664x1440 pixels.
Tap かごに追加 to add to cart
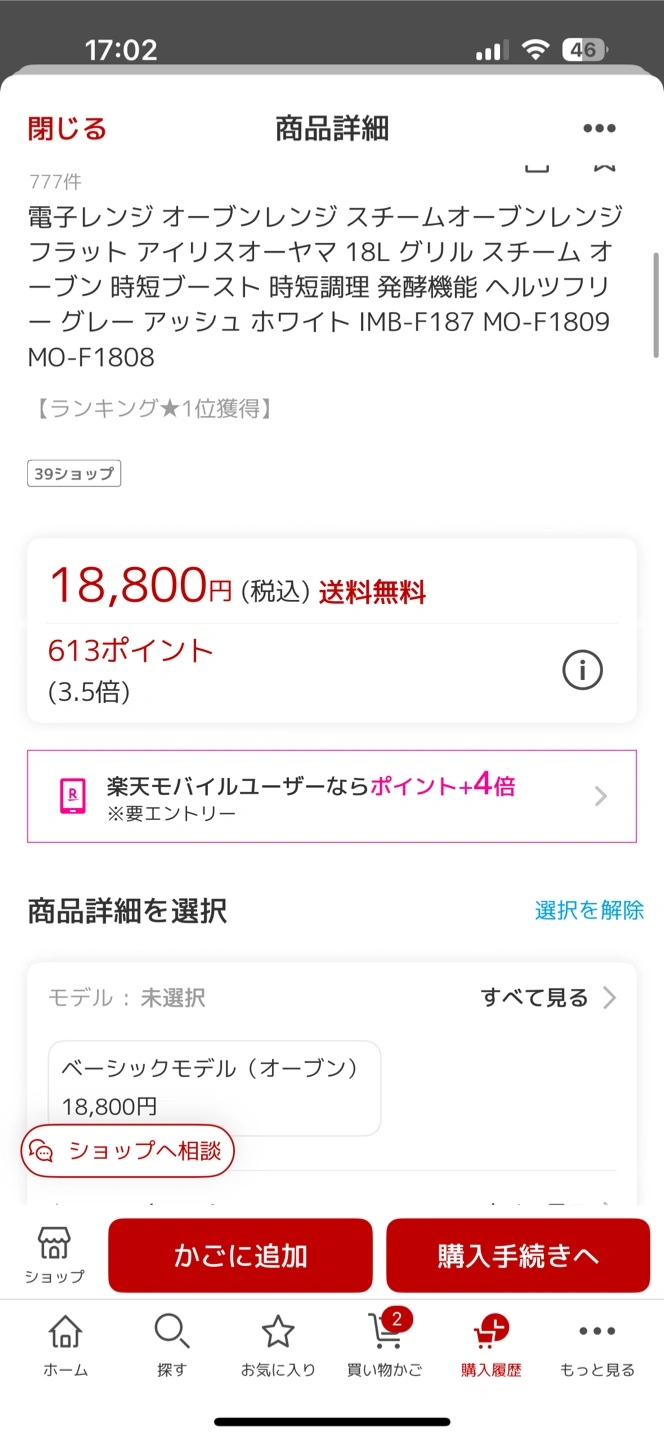click(x=240, y=1256)
